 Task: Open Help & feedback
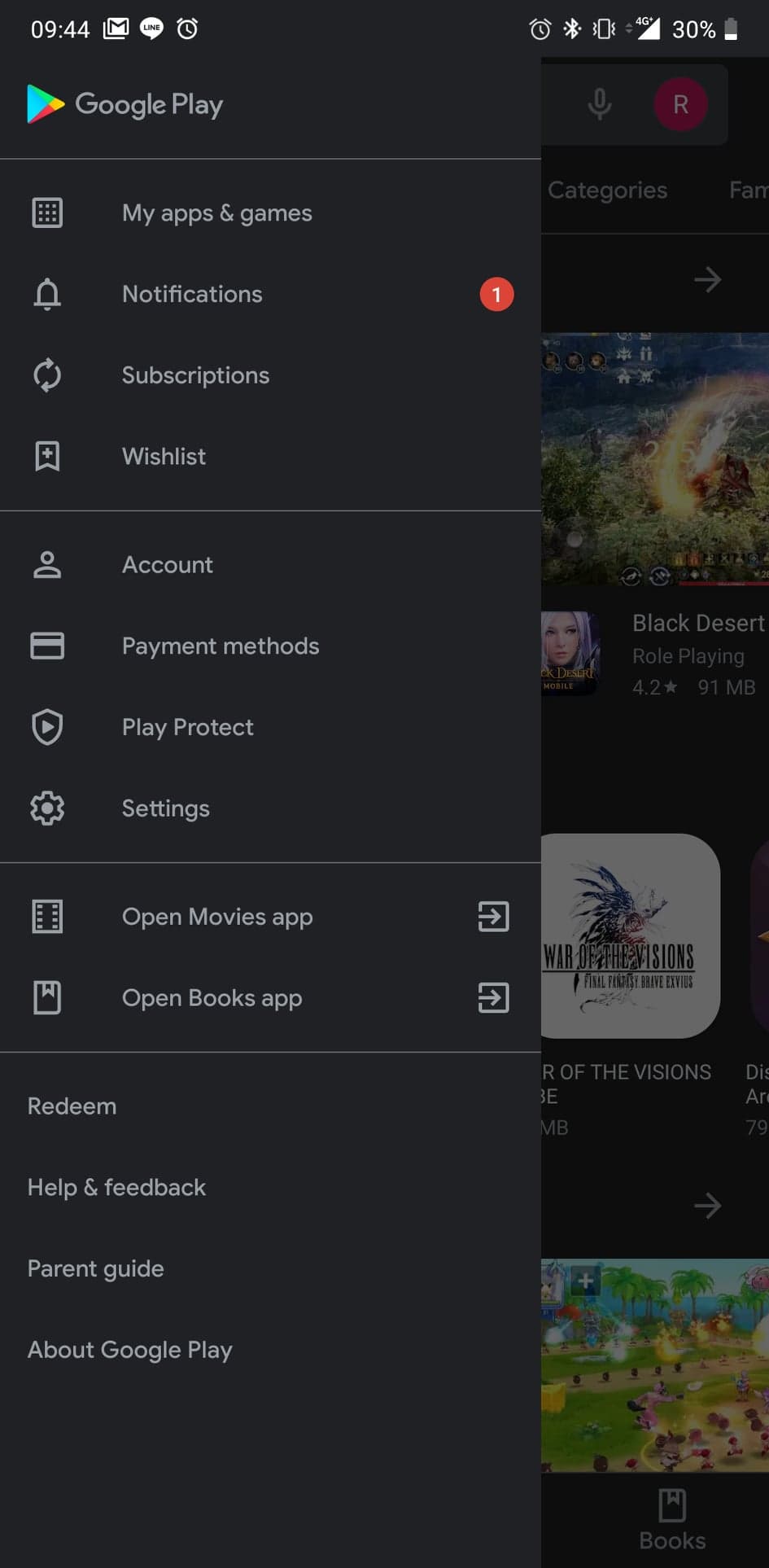point(116,1188)
